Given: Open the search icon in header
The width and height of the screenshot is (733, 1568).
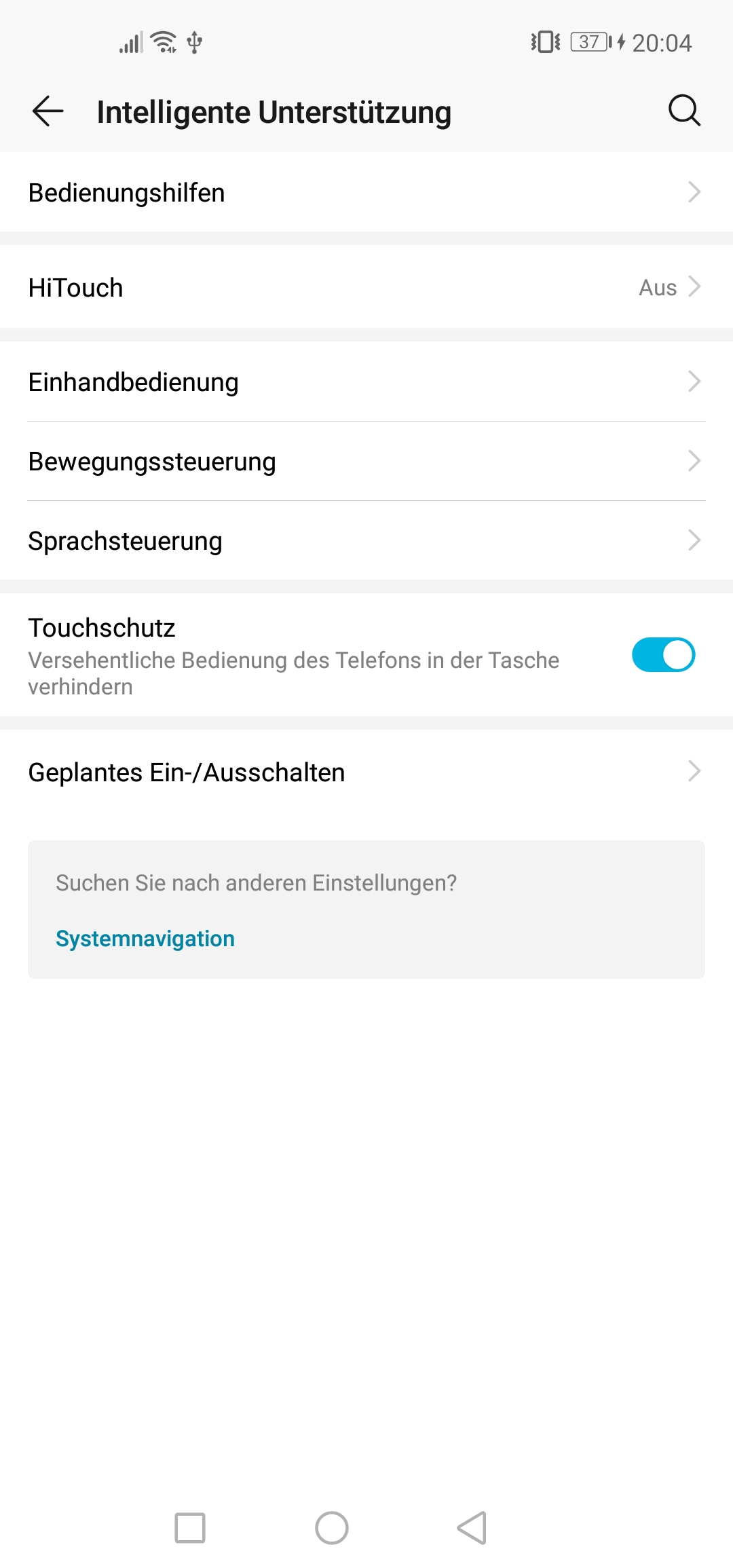Looking at the screenshot, I should click(x=684, y=111).
